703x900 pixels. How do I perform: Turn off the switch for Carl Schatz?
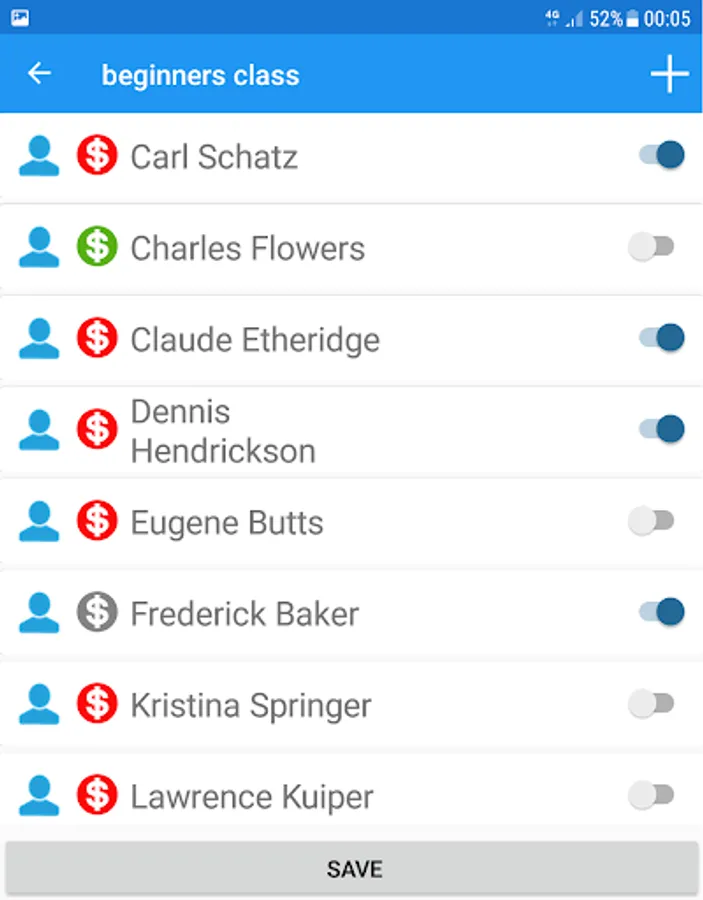(x=661, y=155)
